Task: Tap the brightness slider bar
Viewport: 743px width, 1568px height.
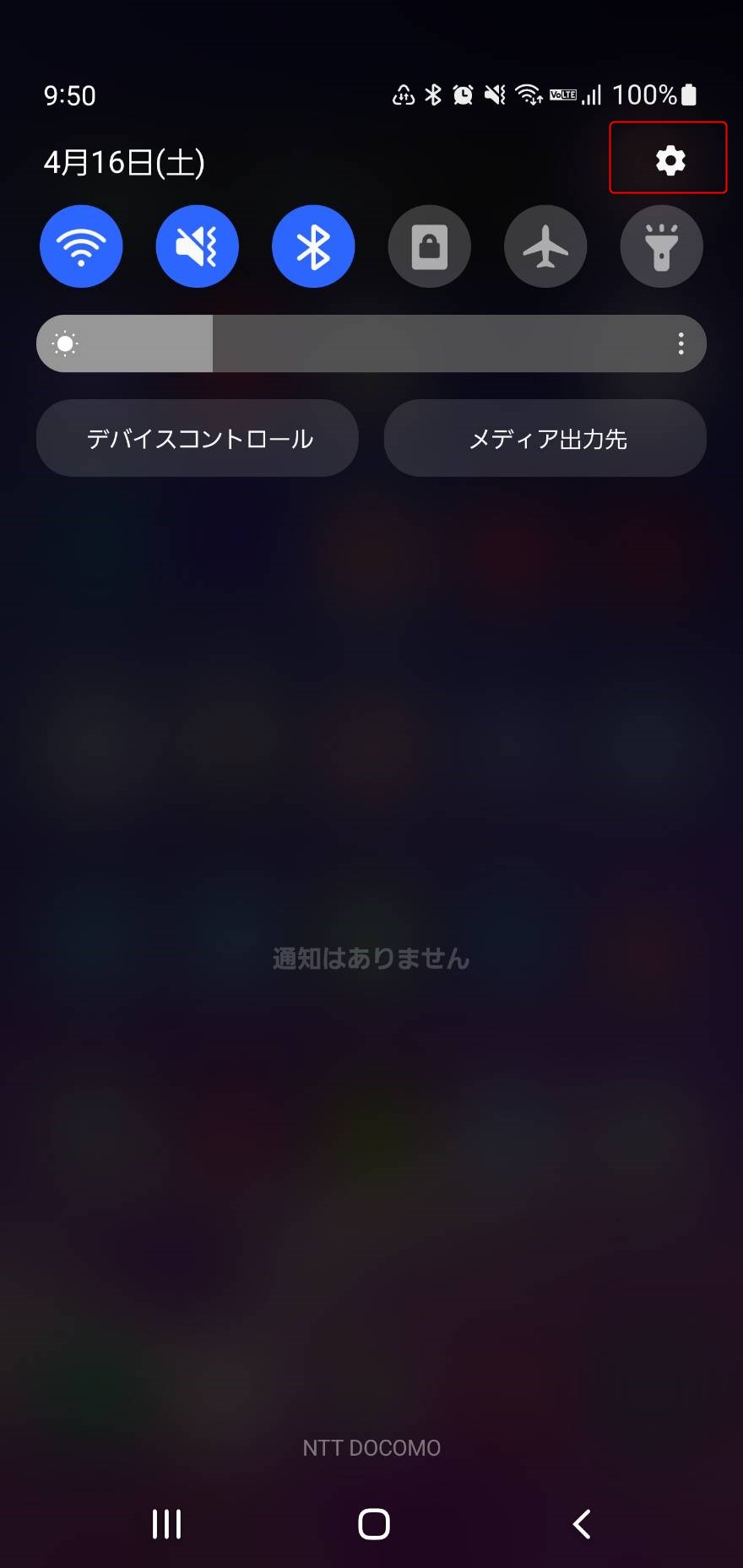Action: (x=371, y=343)
